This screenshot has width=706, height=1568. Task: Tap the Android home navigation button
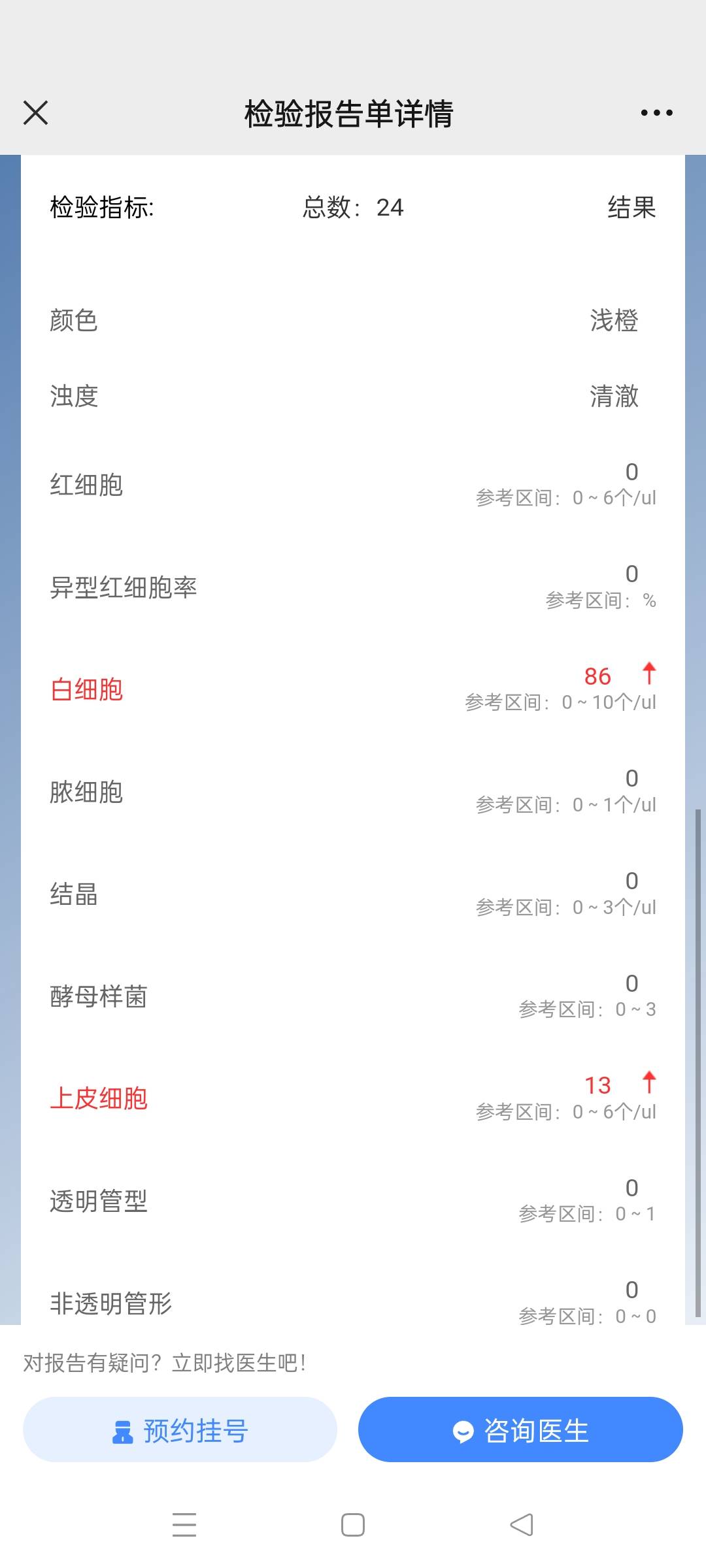tap(352, 1525)
